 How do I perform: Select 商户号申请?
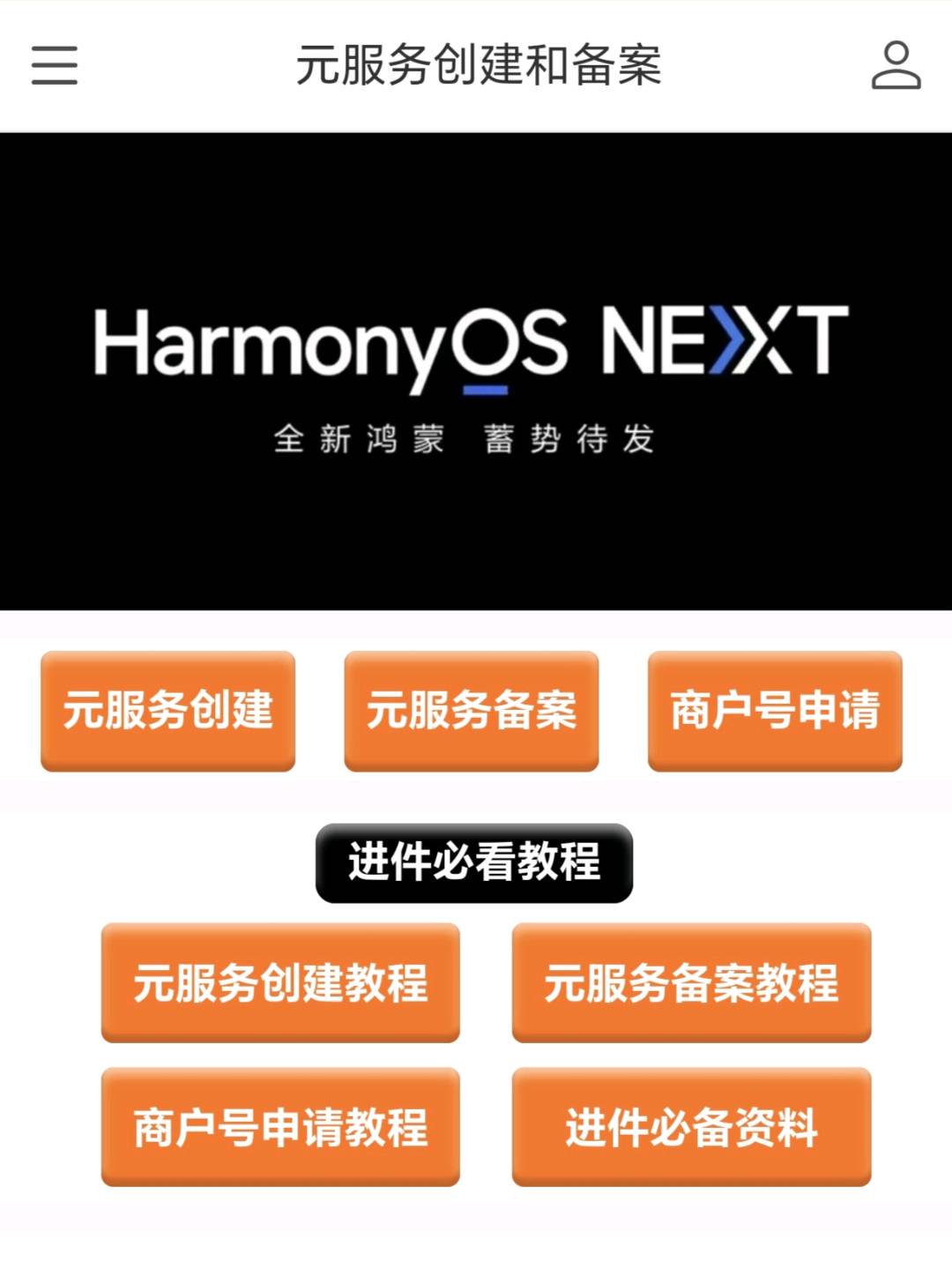pos(775,711)
